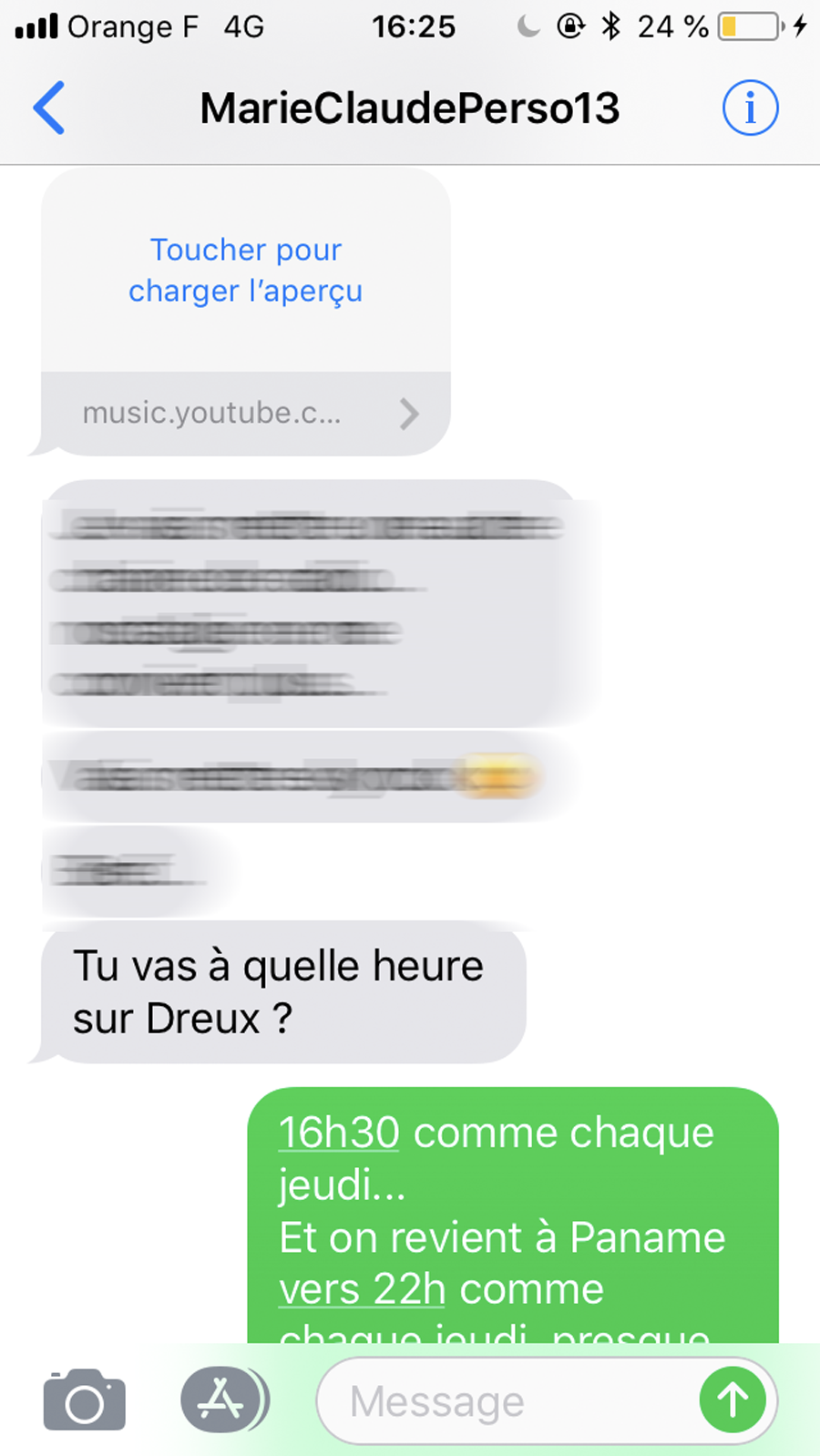Tap the underlined "vers 22h" link

[x=362, y=1289]
